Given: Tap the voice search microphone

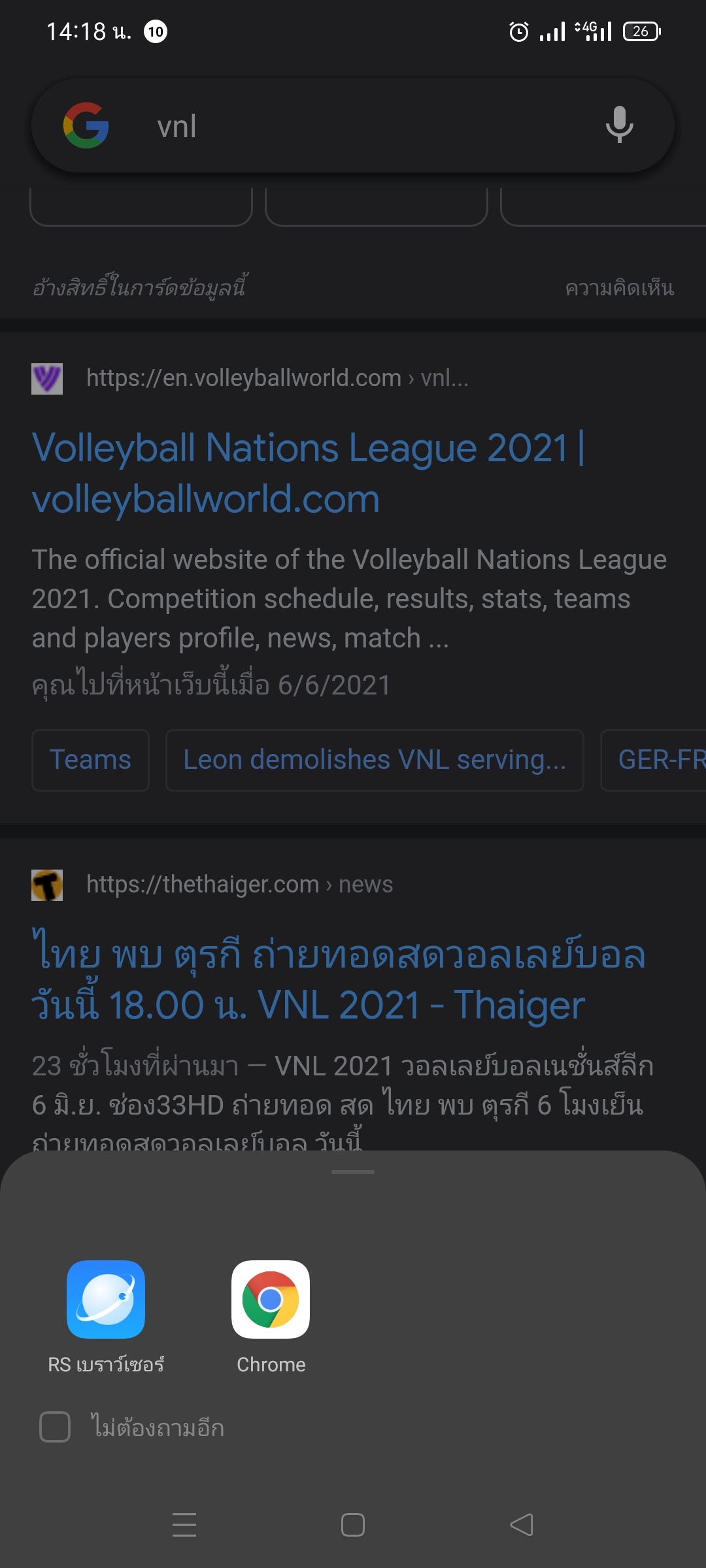Looking at the screenshot, I should point(619,125).
